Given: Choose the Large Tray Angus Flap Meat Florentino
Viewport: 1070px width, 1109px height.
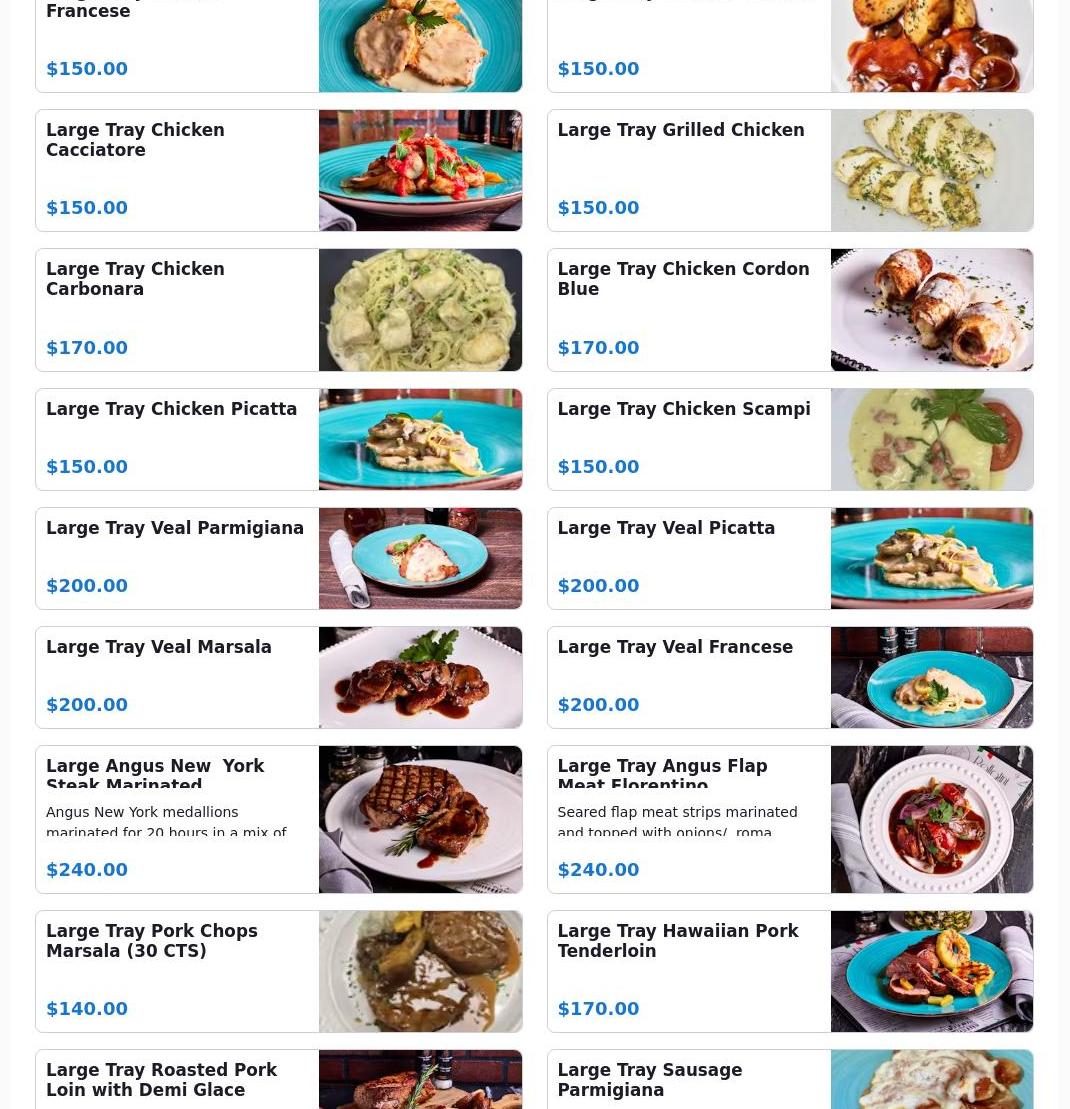Looking at the screenshot, I should pos(790,819).
